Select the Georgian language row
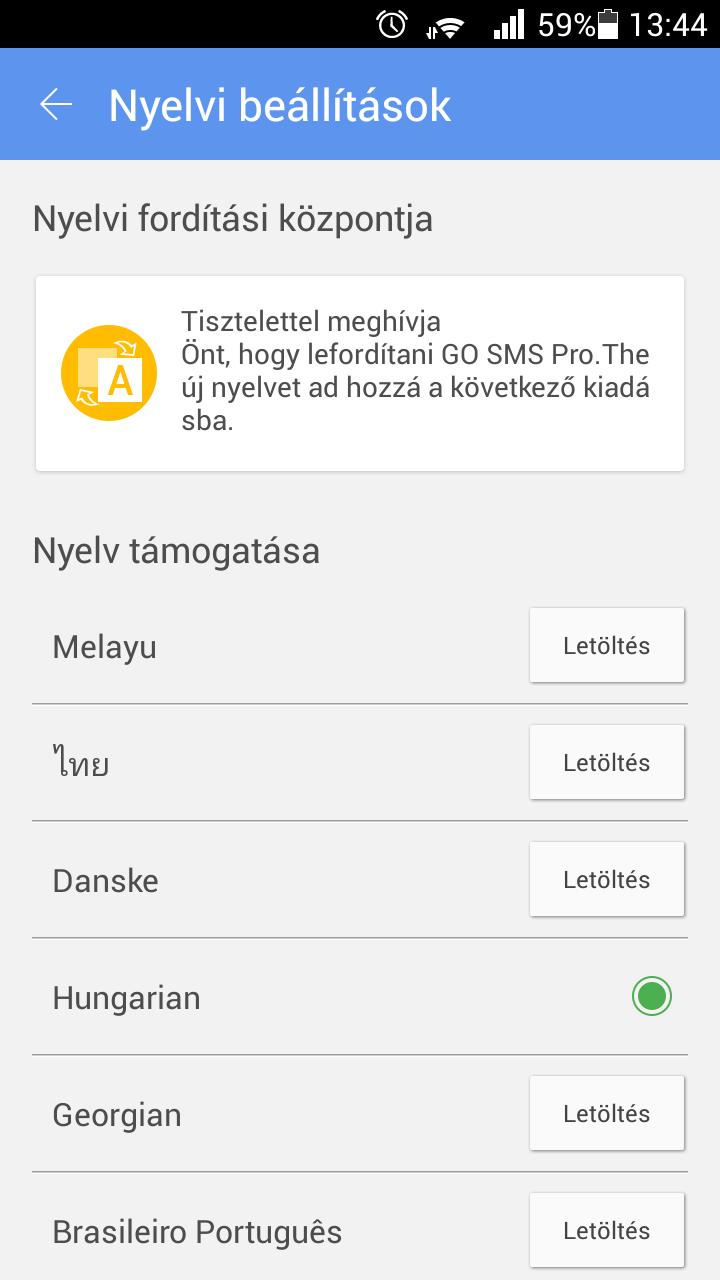Screen dimensions: 720x1280 tap(114, 1113)
